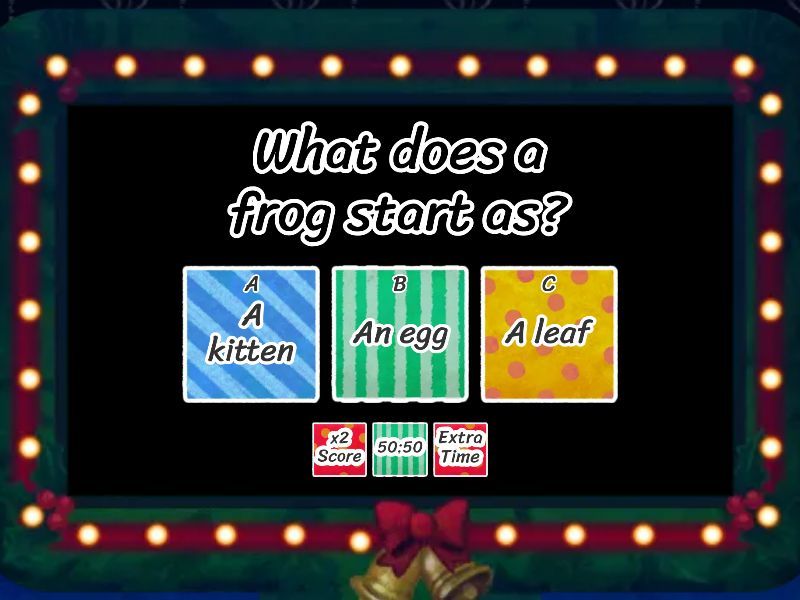800x600 pixels.
Task: Choose answer B, An egg
Action: (x=400, y=334)
